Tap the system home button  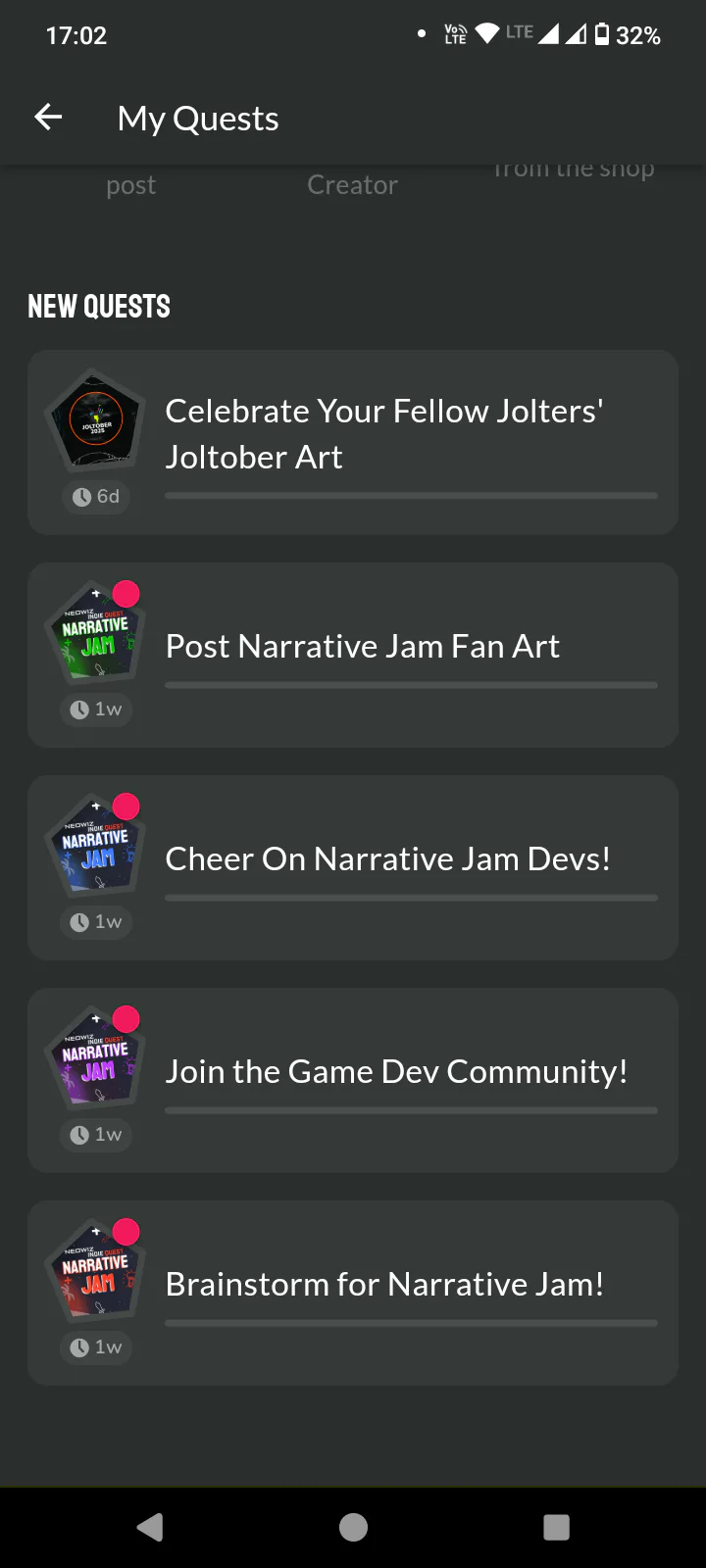click(353, 1527)
